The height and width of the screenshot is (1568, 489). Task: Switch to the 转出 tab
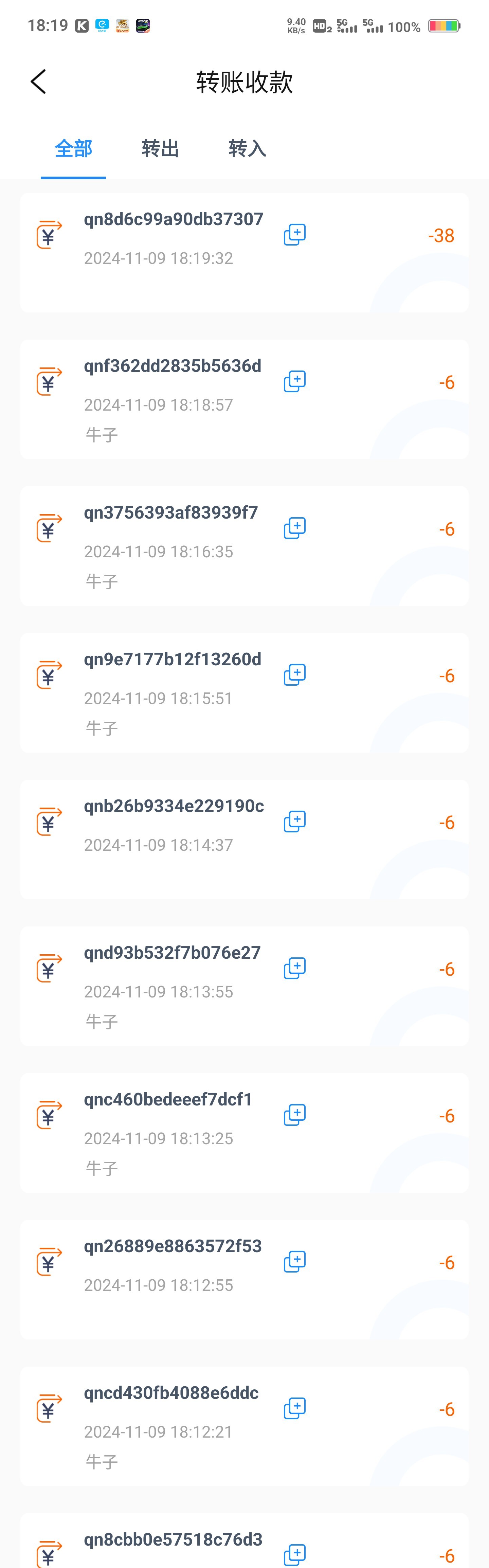click(160, 148)
